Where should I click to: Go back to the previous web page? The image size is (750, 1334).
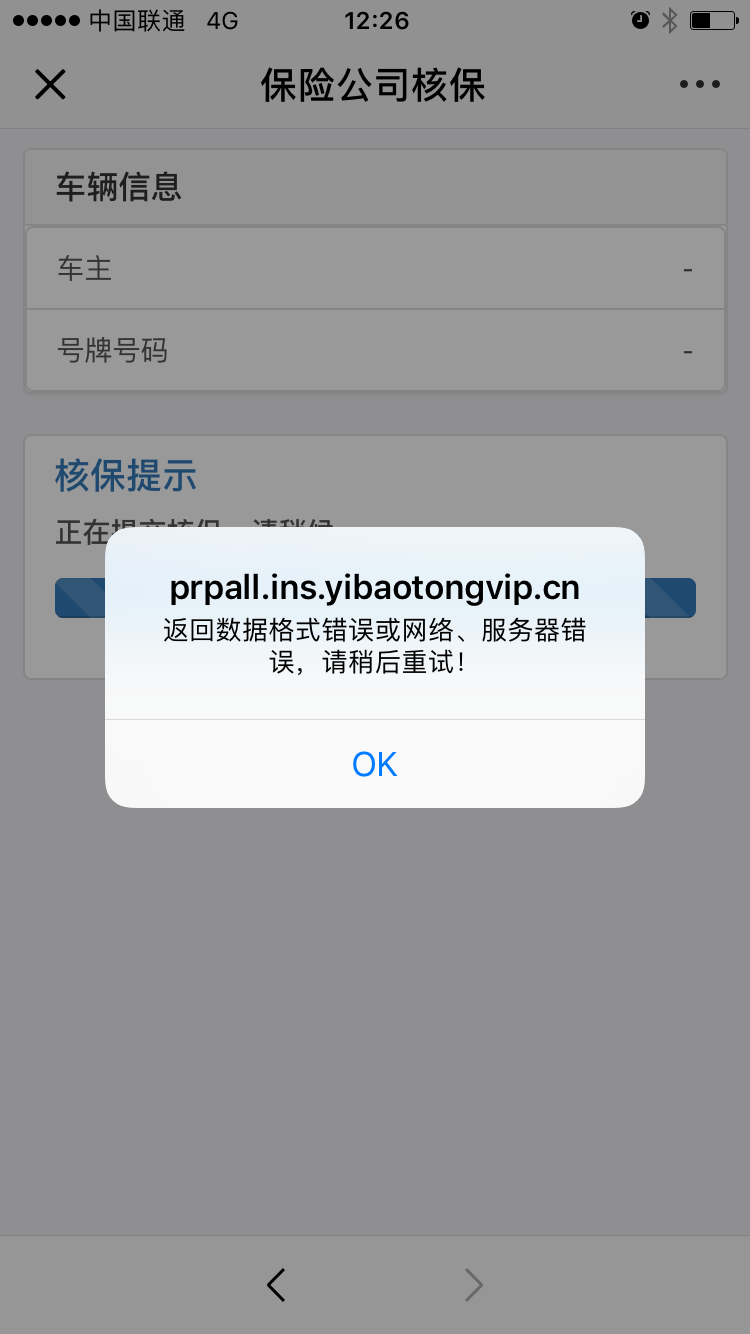[277, 1284]
